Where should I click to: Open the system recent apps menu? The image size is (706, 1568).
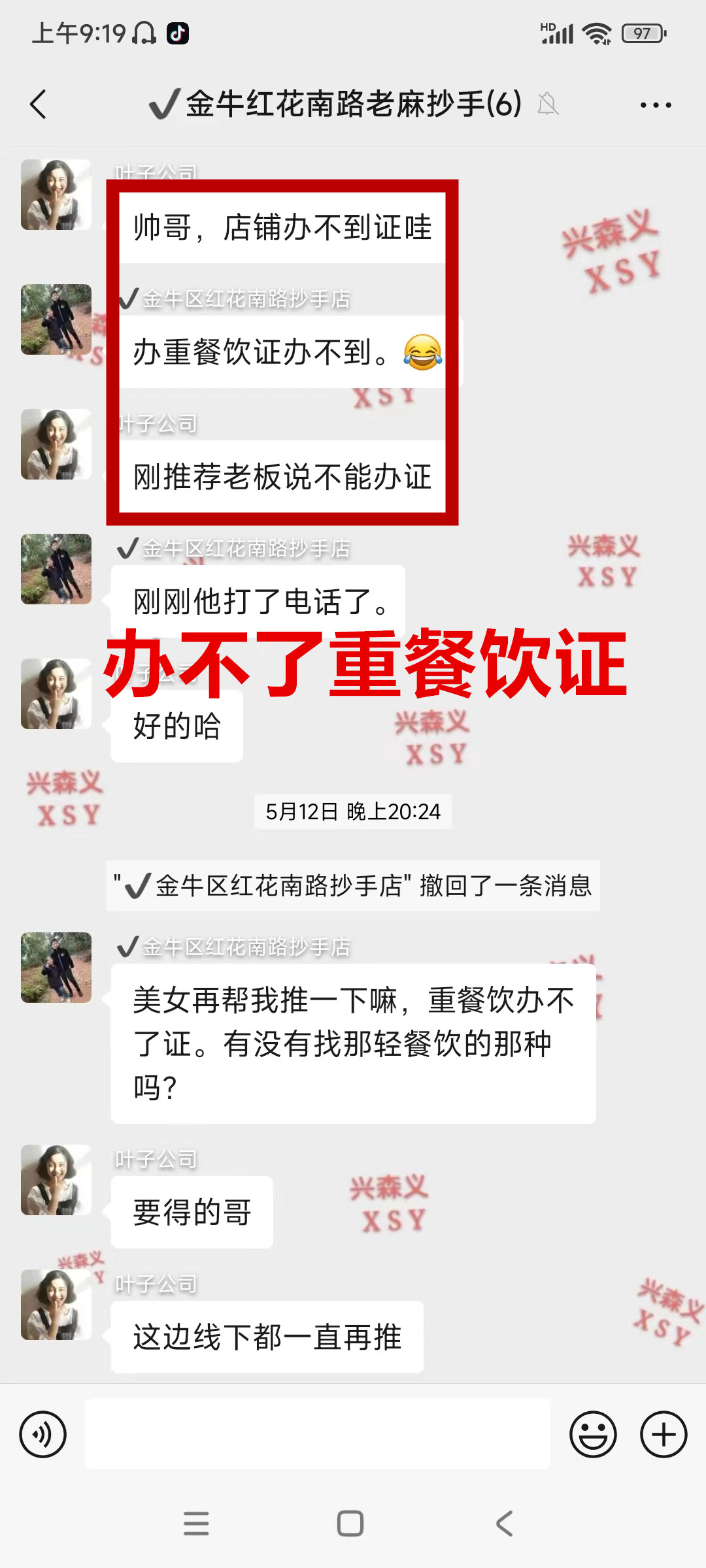[x=196, y=1524]
